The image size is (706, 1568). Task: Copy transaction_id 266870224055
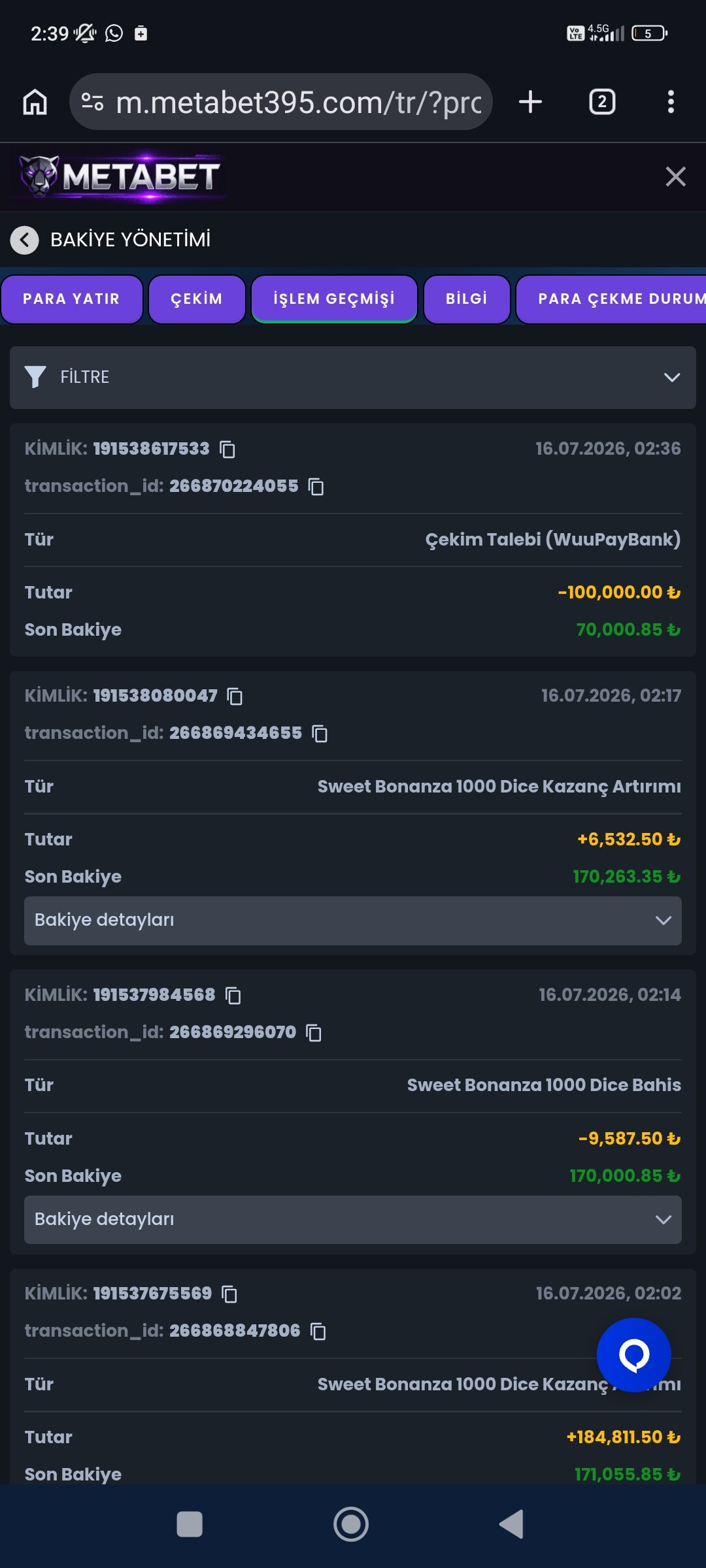coord(316,487)
